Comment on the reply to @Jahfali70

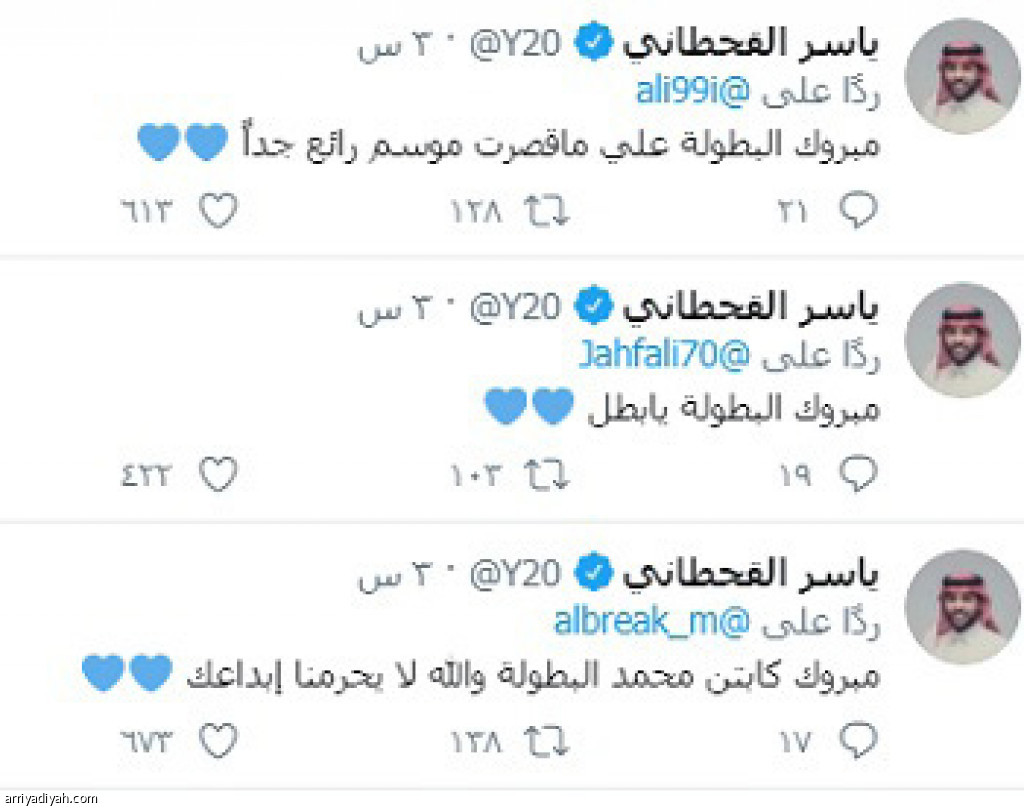tap(857, 476)
